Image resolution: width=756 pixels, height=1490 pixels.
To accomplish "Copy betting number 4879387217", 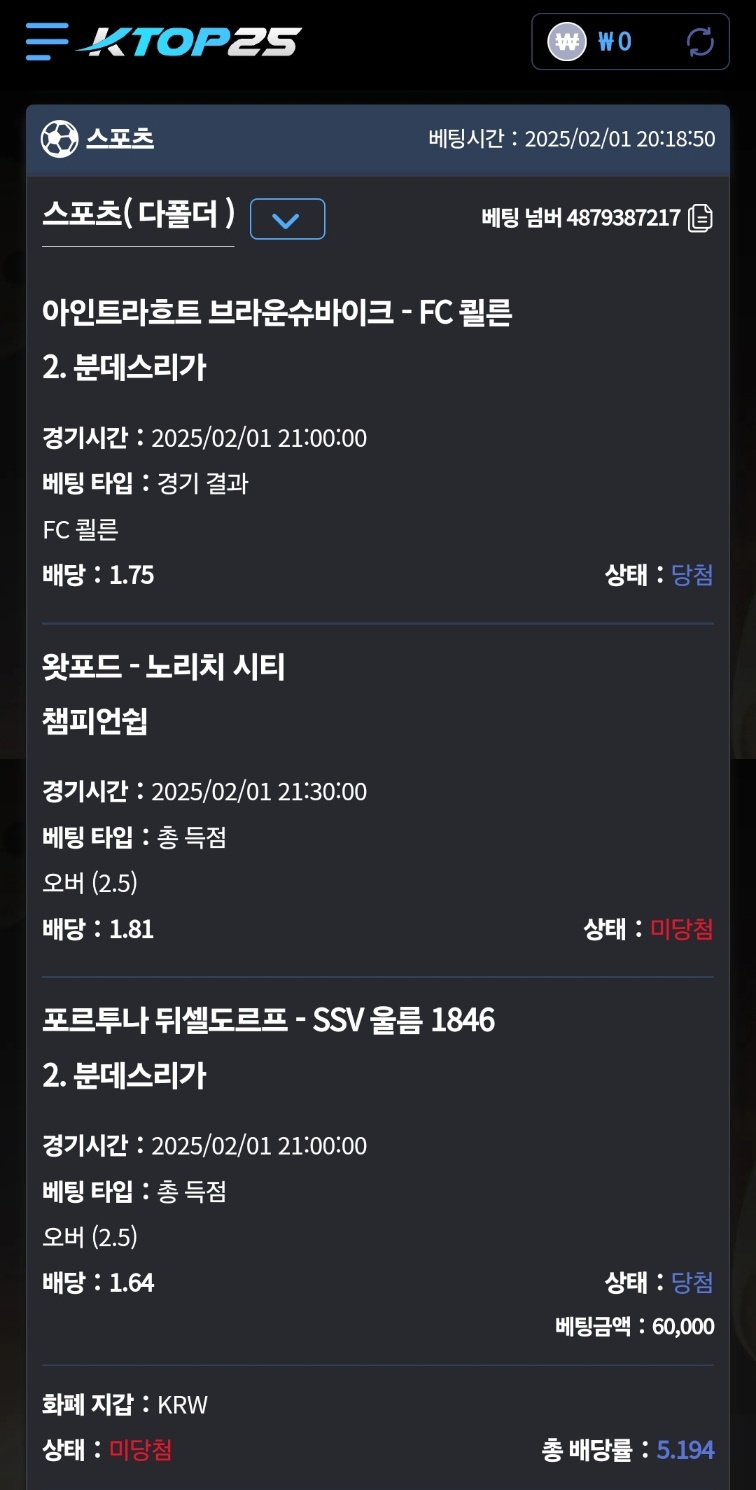I will [x=701, y=218].
